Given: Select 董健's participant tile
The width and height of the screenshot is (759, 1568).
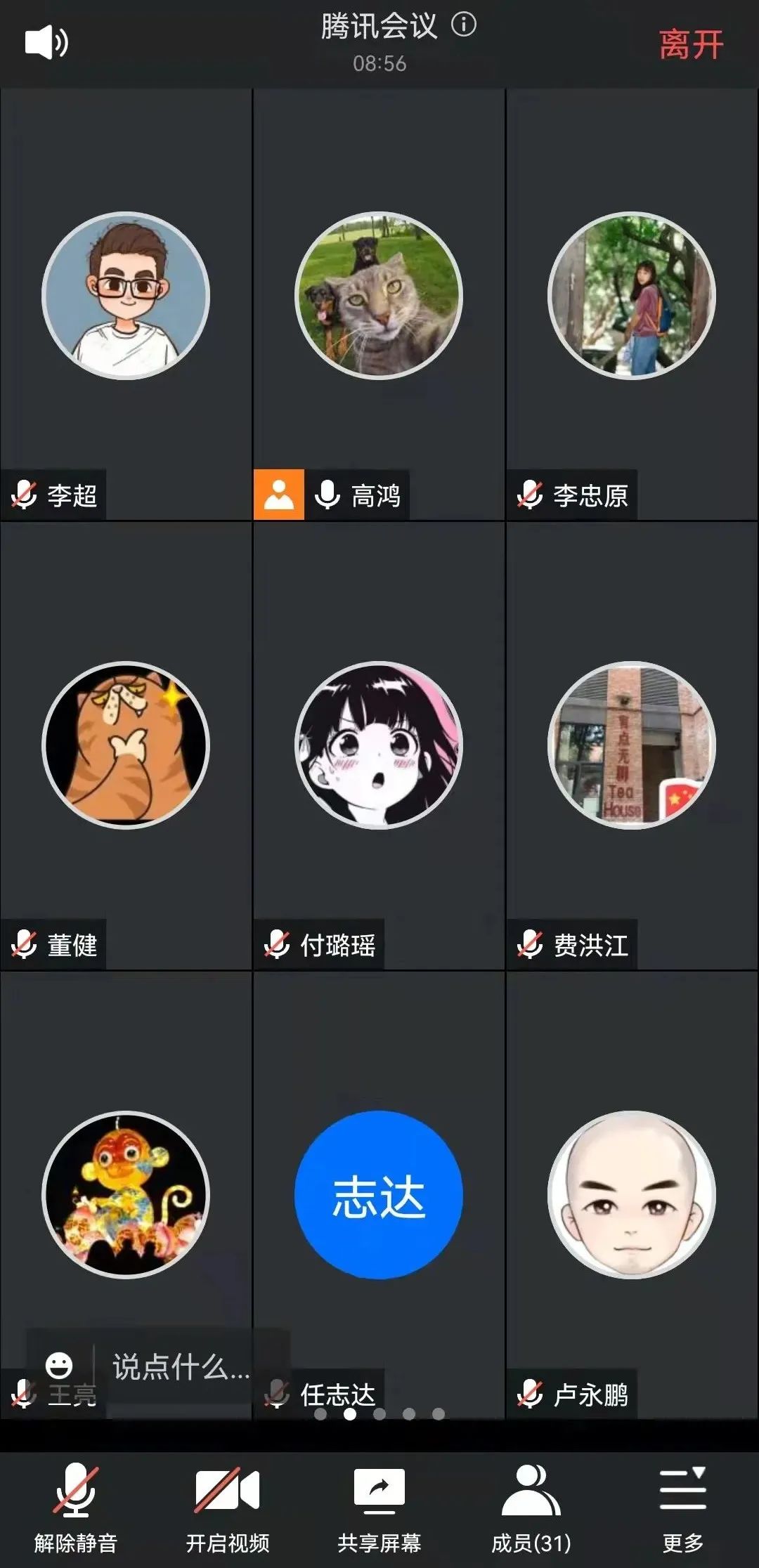Looking at the screenshot, I should click(x=126, y=745).
